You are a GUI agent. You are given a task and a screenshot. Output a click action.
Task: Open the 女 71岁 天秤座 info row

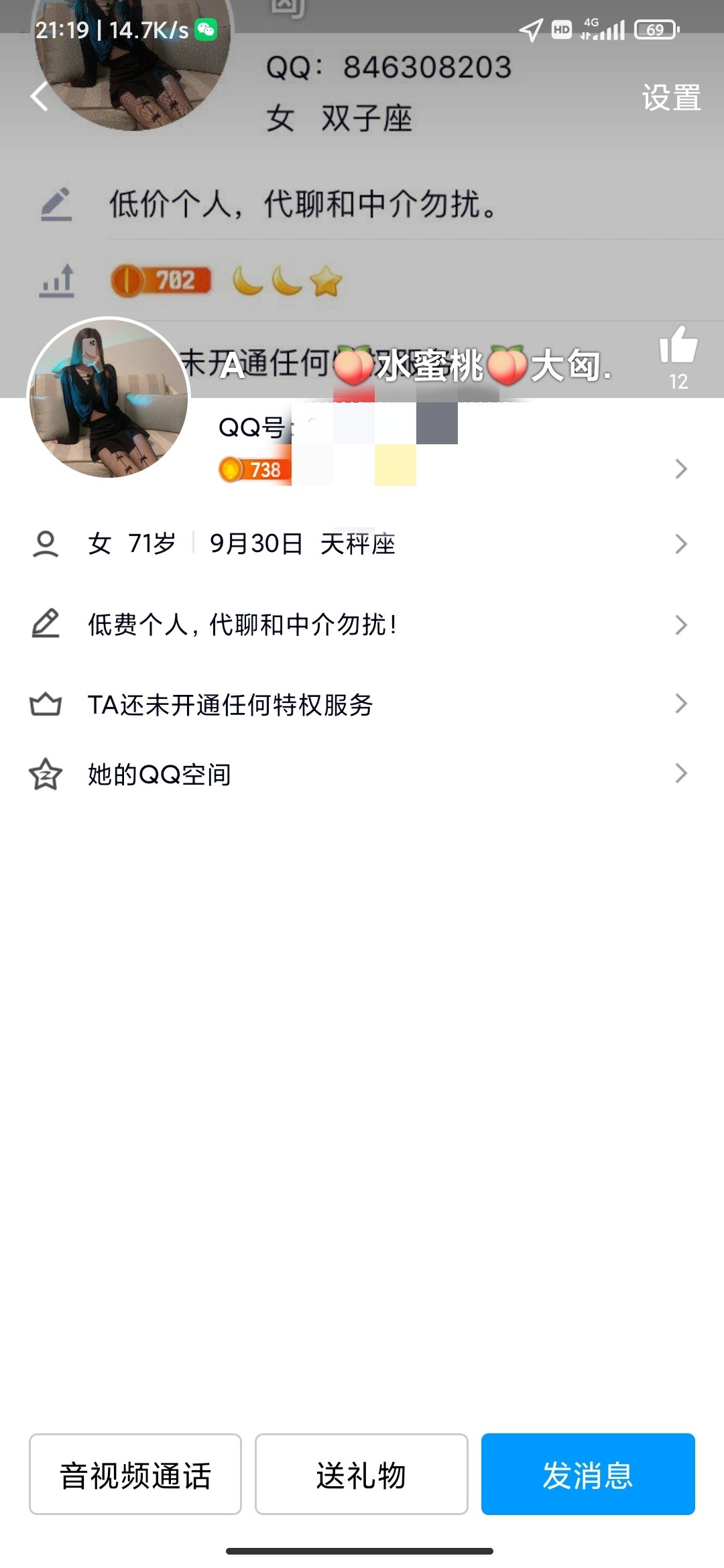[362, 543]
